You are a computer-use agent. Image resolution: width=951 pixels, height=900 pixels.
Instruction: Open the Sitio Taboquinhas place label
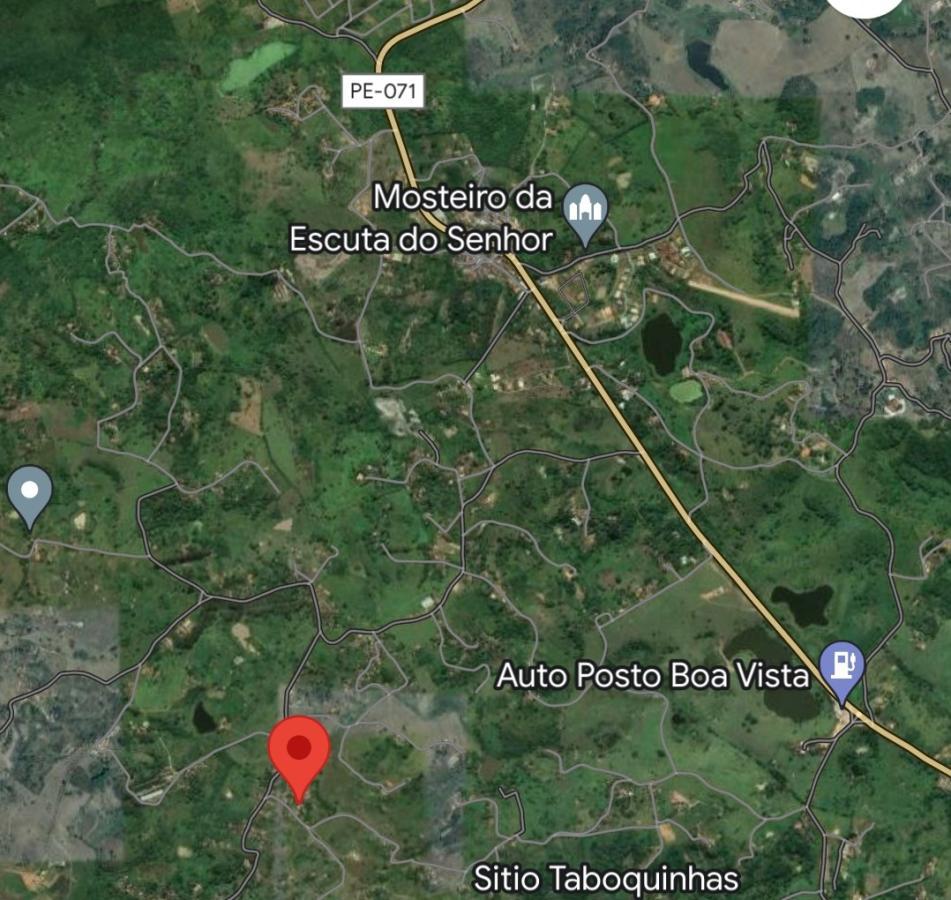point(606,879)
